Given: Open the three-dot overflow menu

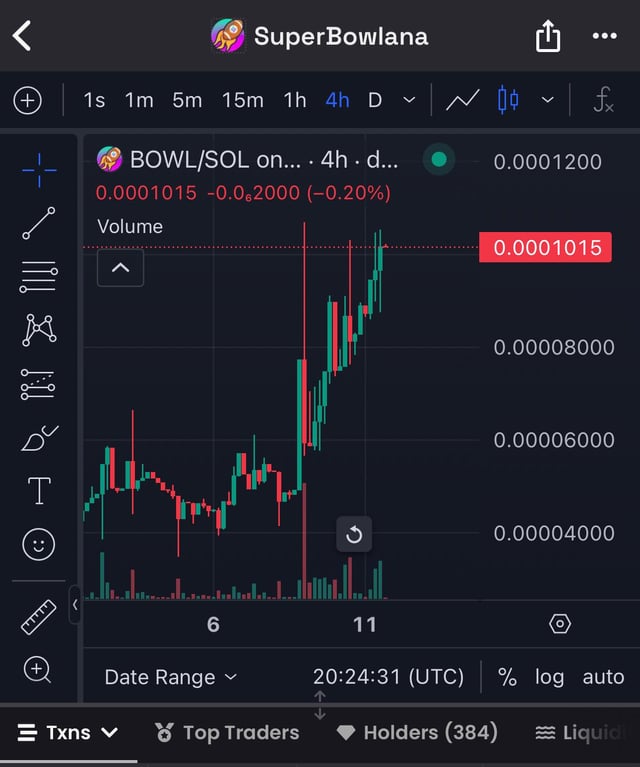Looking at the screenshot, I should pos(604,36).
